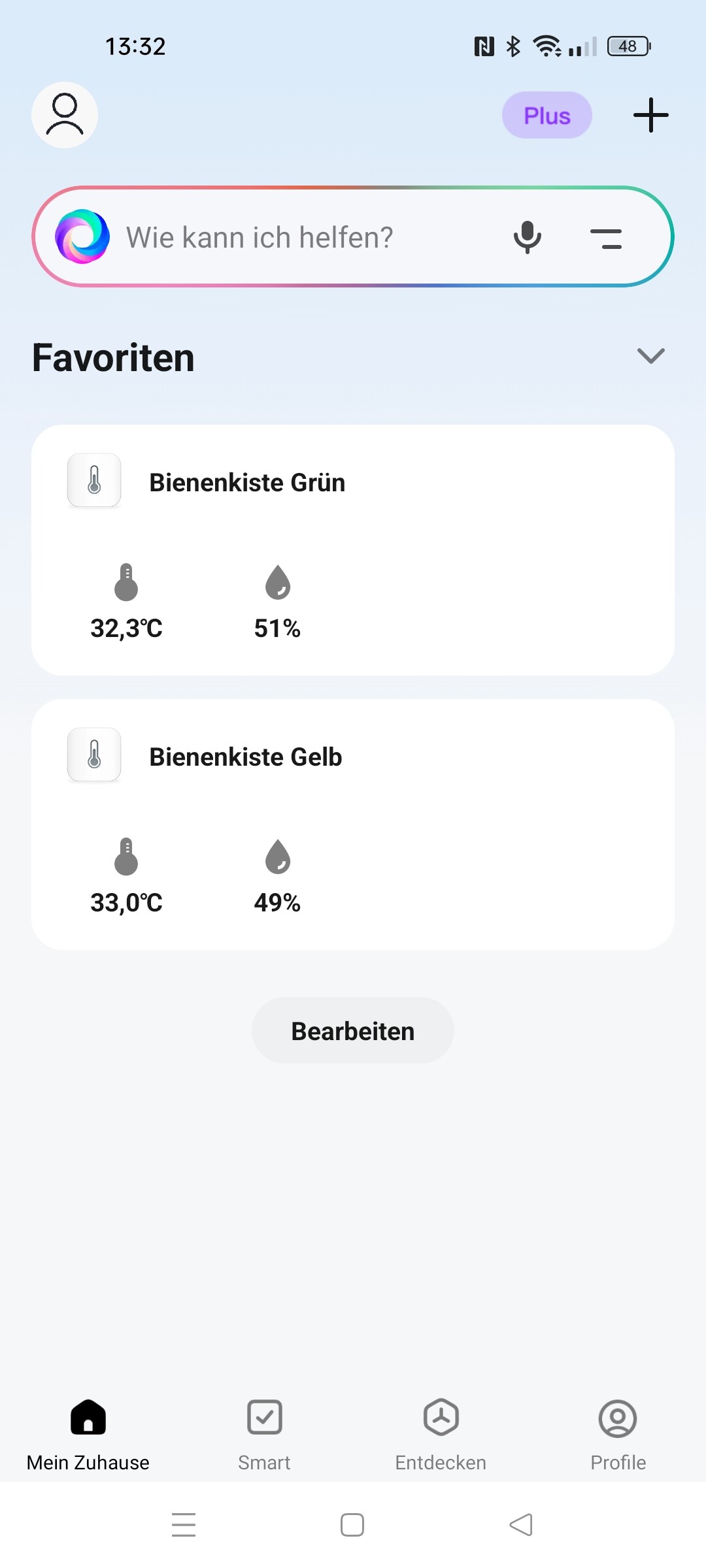This screenshot has height=1568, width=706.
Task: Tap the Bearbeiten button
Action: click(x=353, y=1030)
